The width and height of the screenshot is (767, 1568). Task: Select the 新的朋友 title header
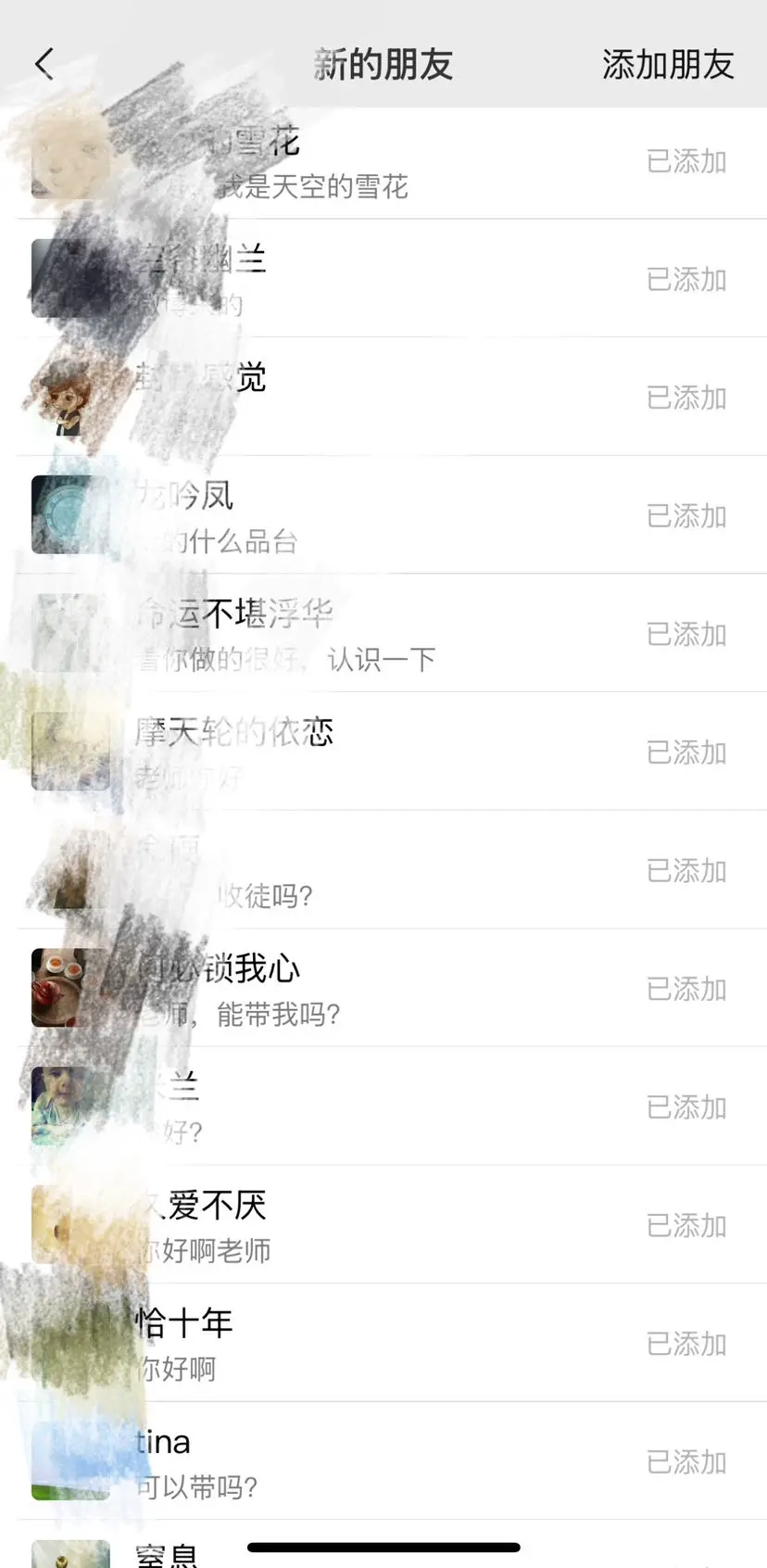pyautogui.click(x=383, y=63)
